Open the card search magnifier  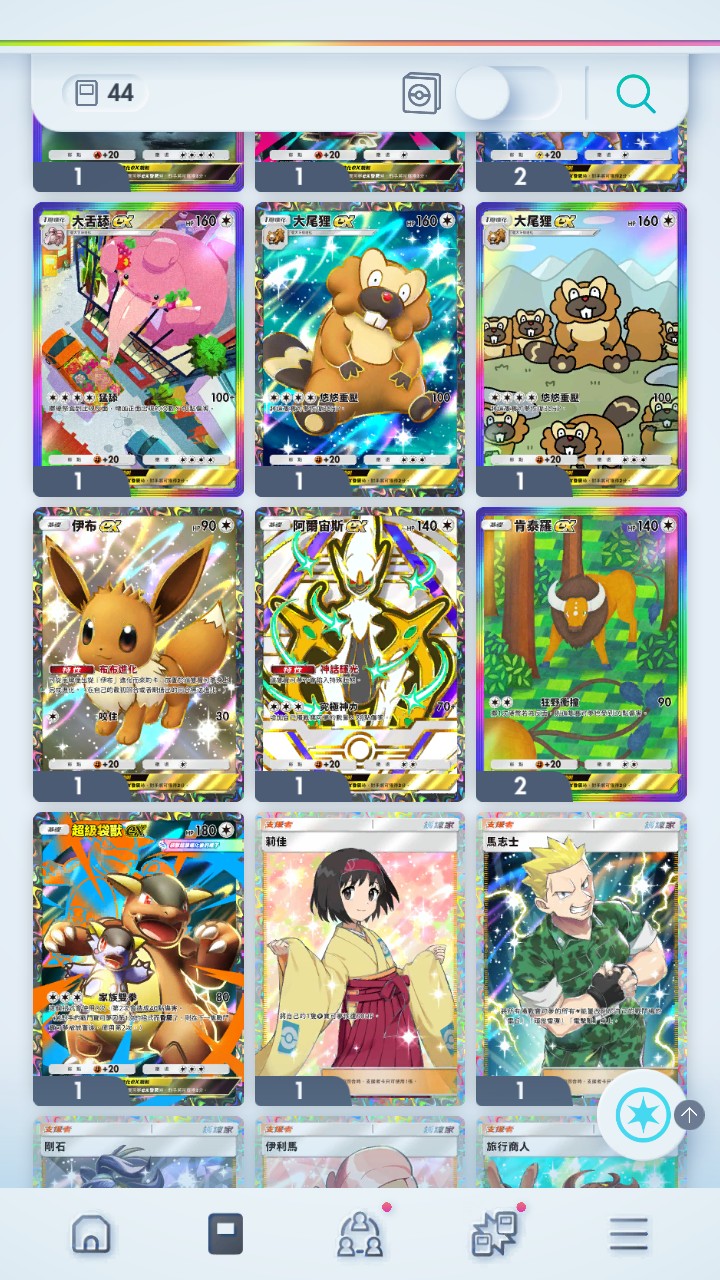(635, 94)
